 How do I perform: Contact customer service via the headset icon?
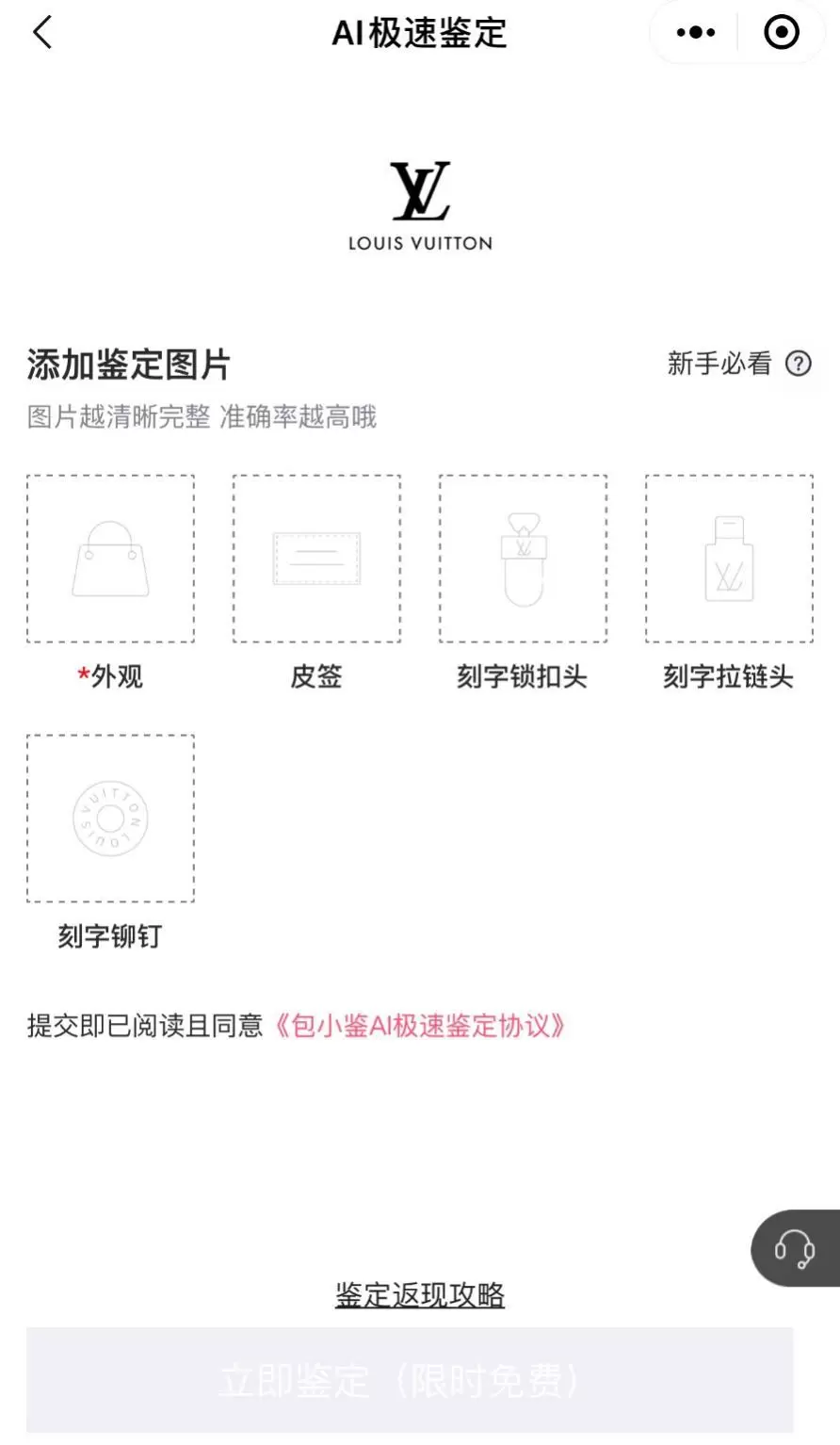795,1249
